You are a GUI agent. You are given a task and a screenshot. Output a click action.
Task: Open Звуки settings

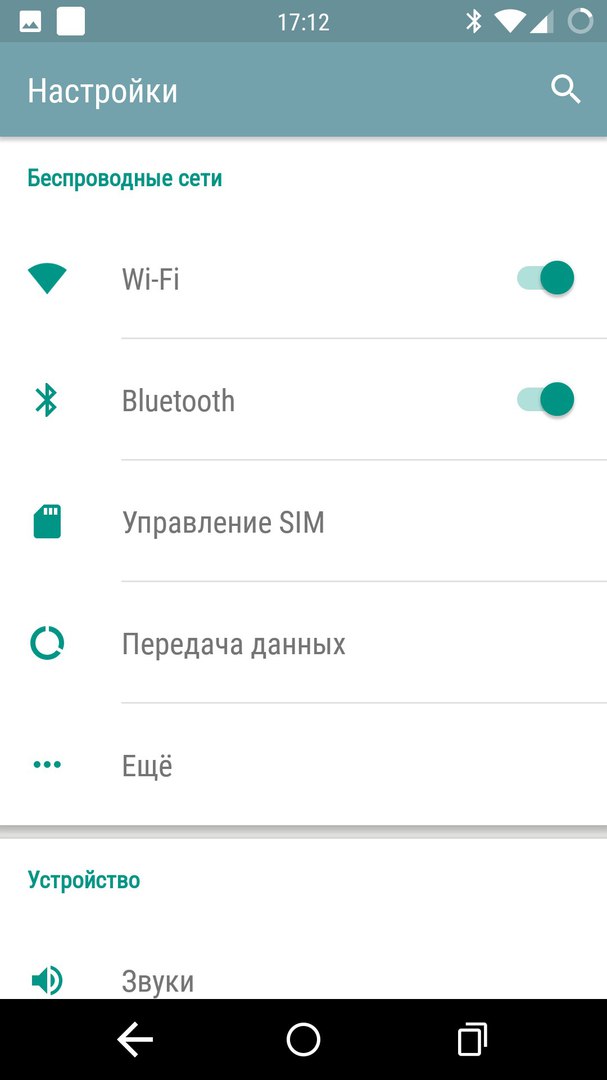(x=158, y=980)
